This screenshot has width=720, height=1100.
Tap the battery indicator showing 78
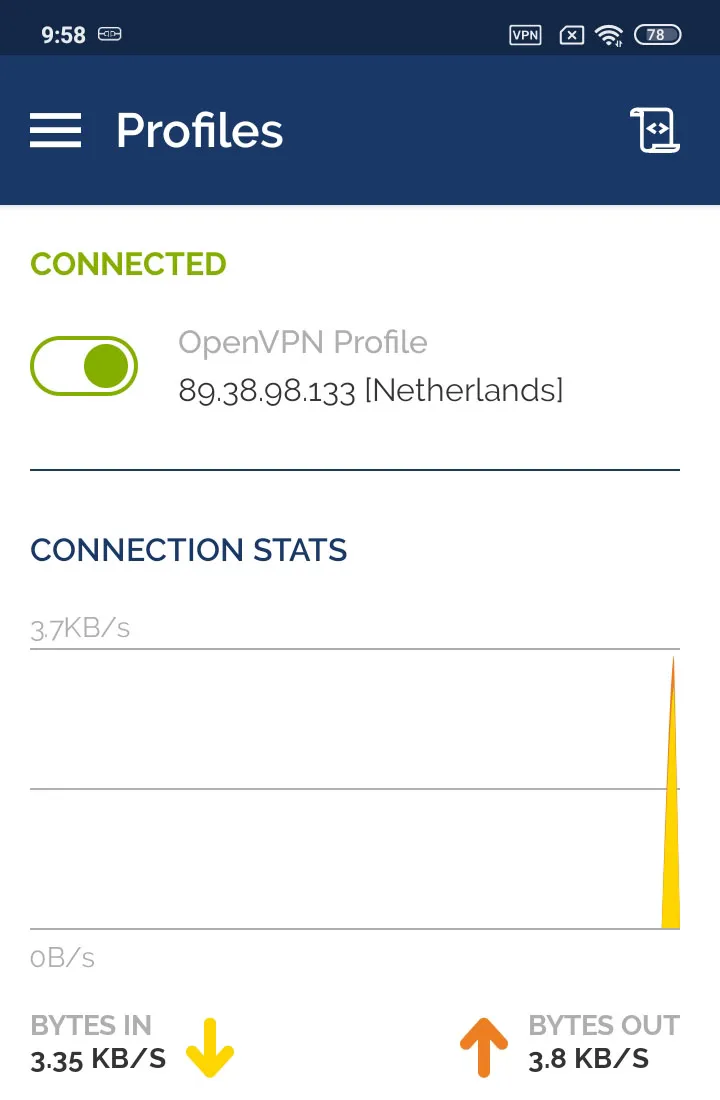pyautogui.click(x=657, y=35)
